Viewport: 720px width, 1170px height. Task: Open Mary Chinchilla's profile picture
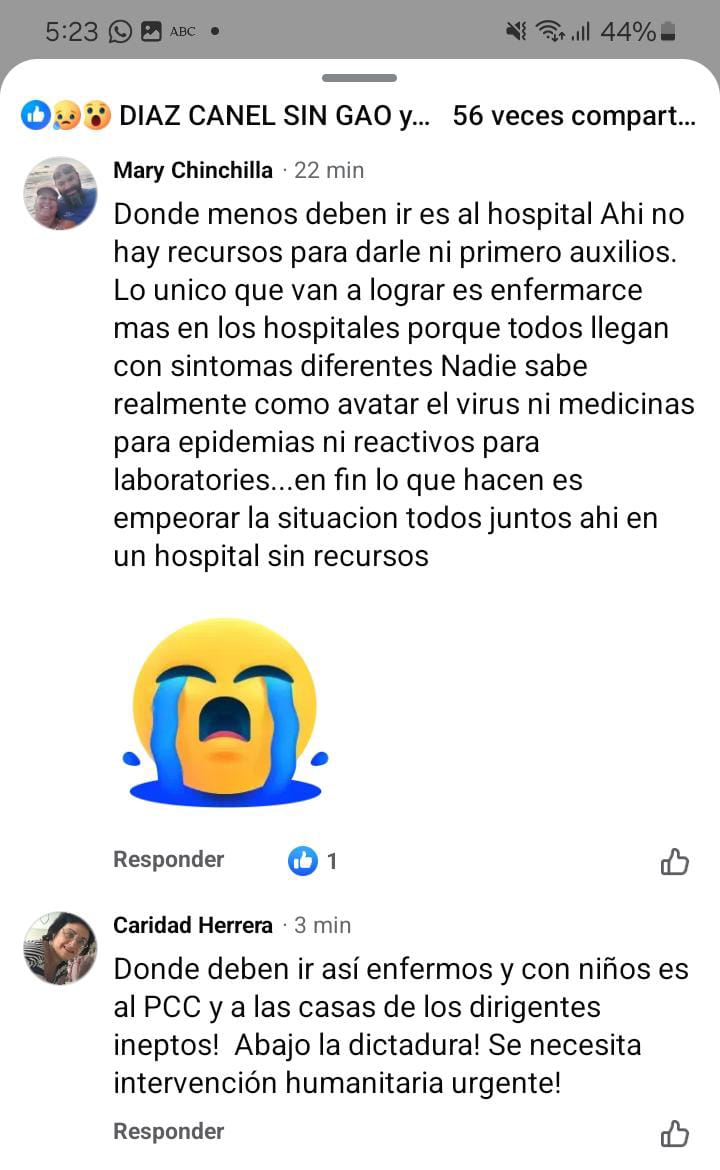click(60, 193)
